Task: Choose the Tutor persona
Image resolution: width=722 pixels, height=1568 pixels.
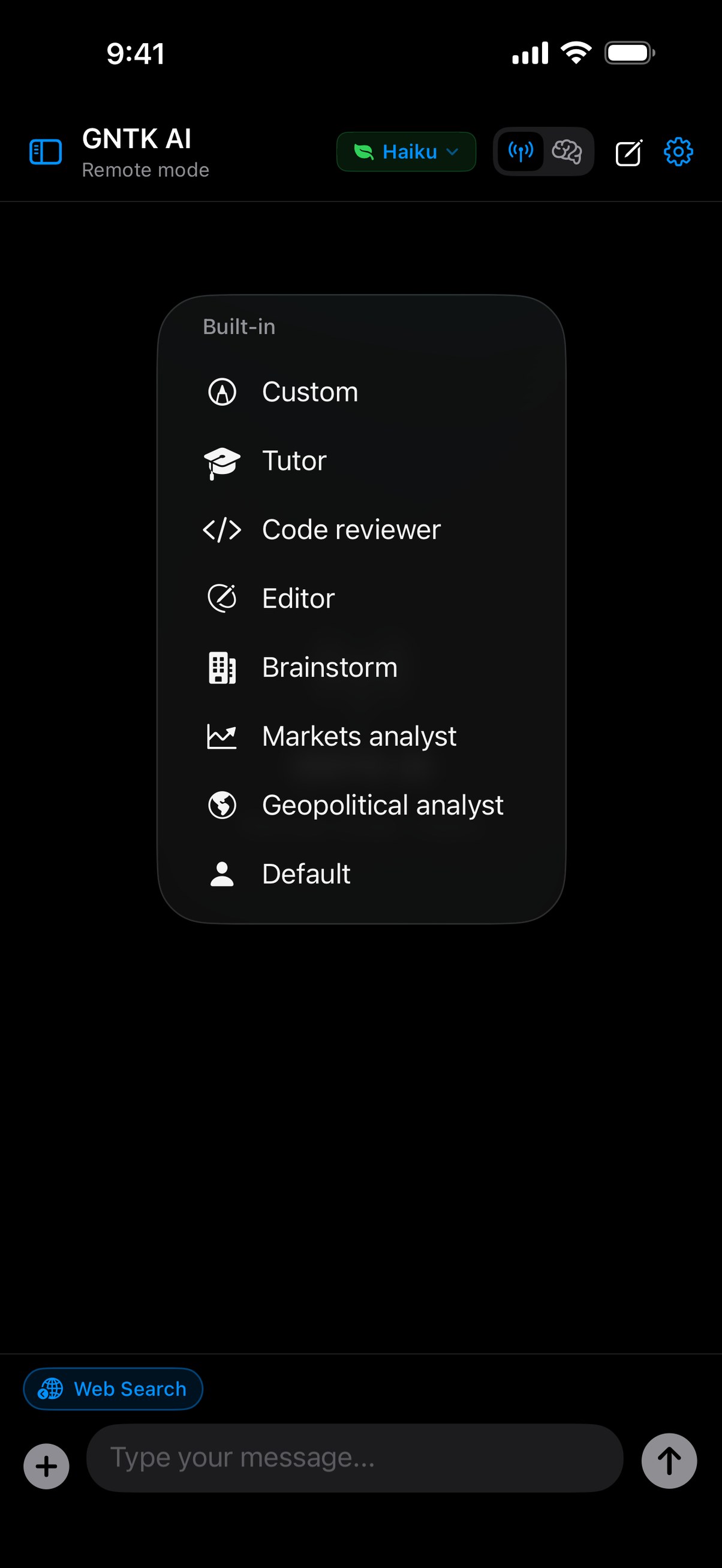Action: click(362, 461)
